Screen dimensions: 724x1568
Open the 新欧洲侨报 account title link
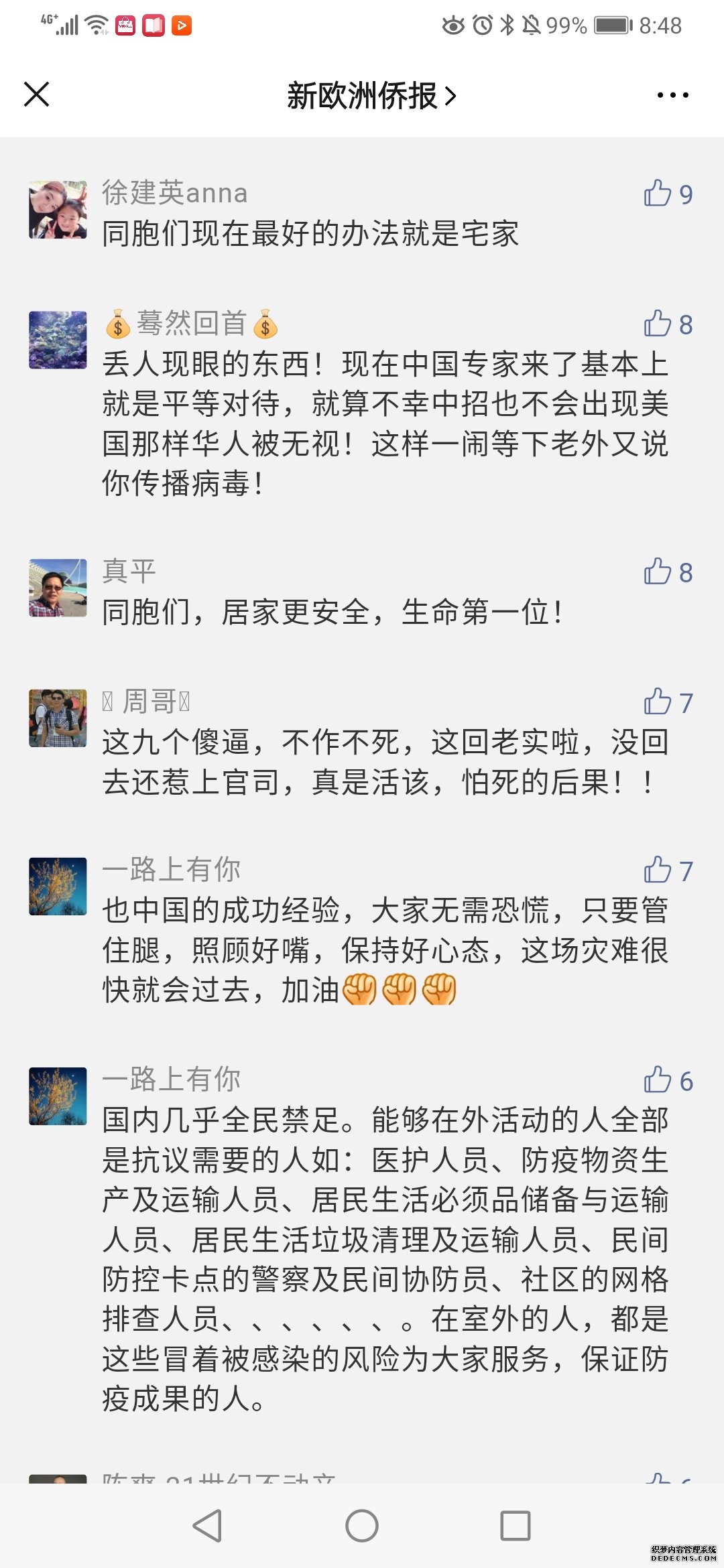(371, 96)
